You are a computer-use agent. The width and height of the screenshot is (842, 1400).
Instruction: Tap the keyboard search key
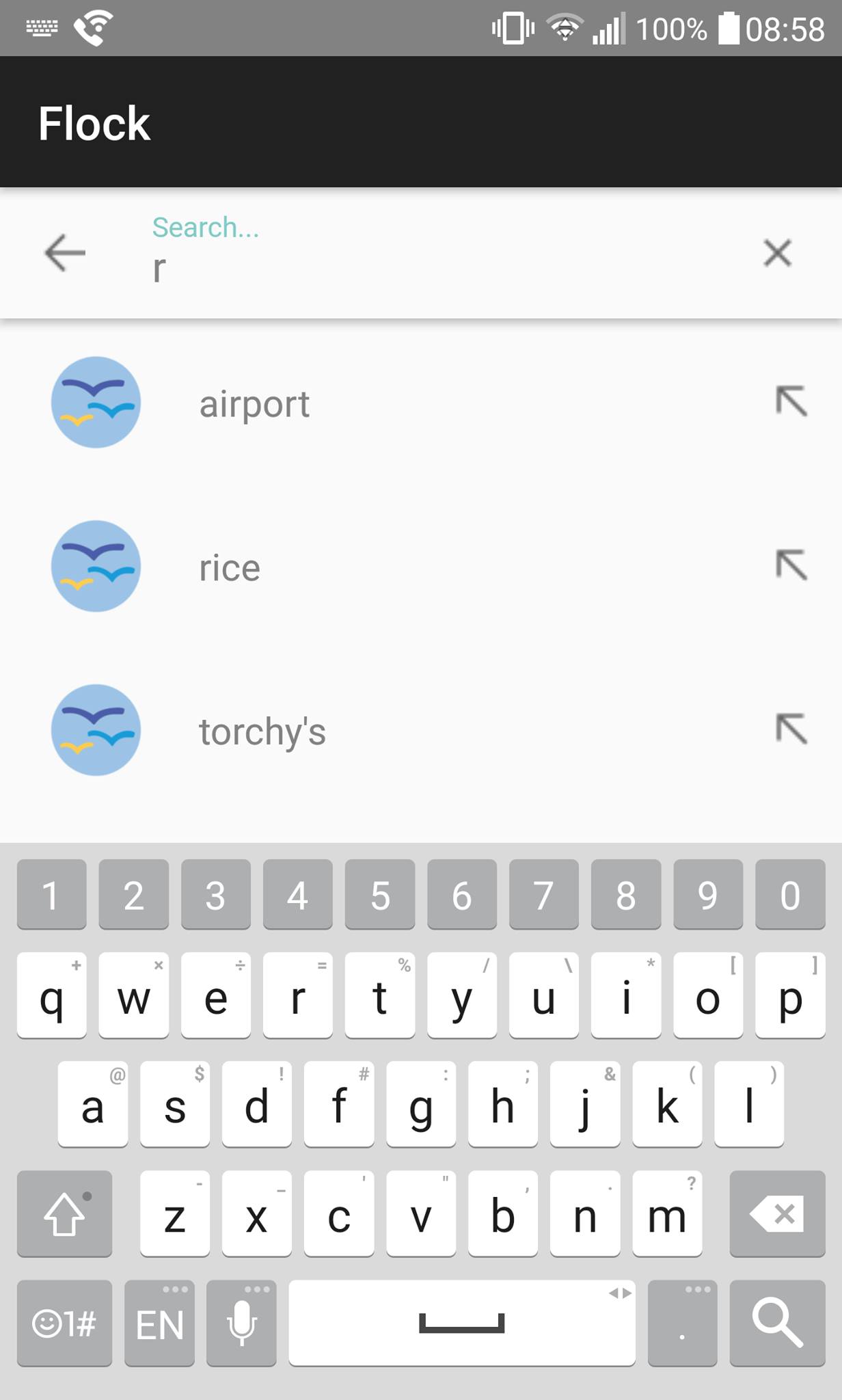point(777,1323)
